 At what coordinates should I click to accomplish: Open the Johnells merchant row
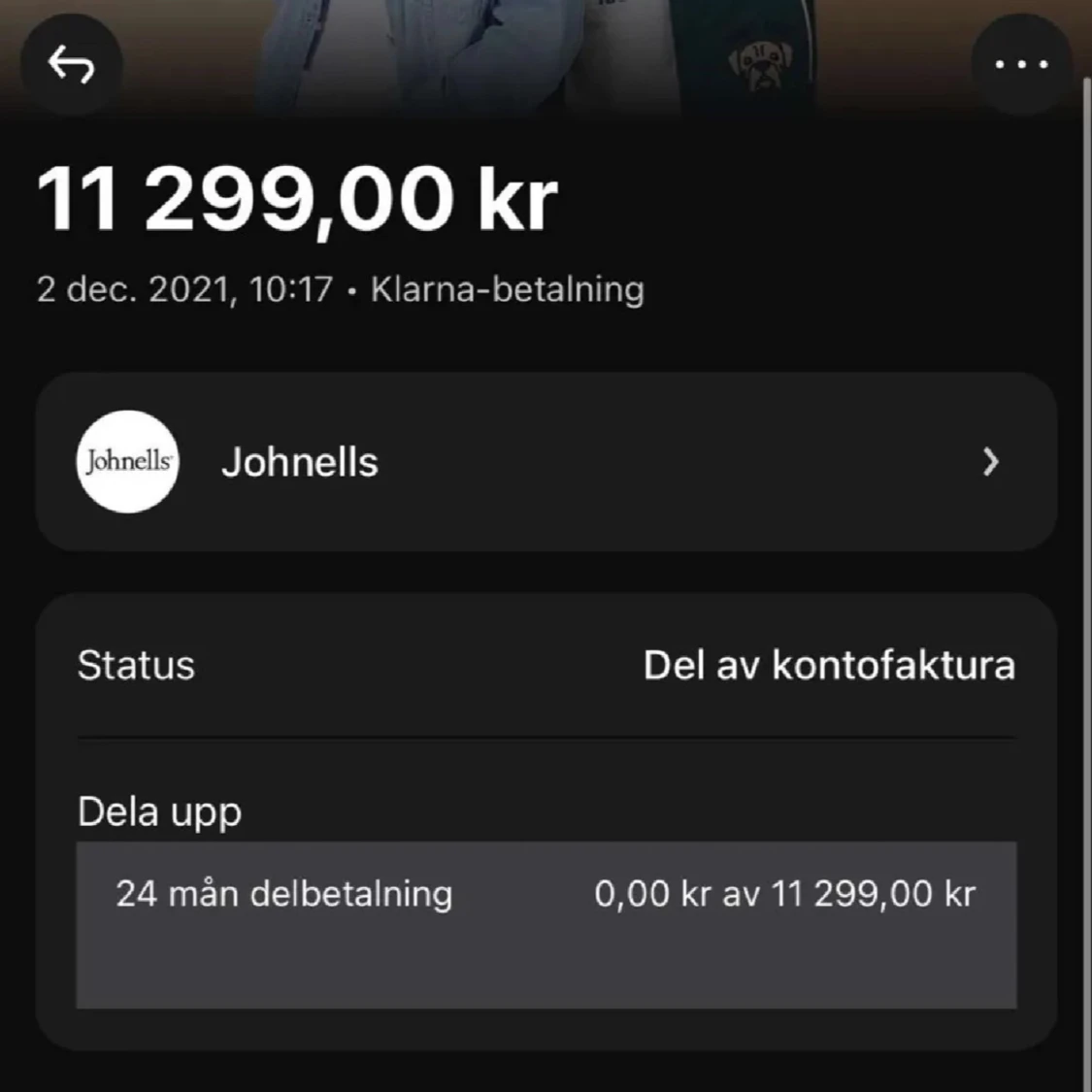pyautogui.click(x=546, y=462)
